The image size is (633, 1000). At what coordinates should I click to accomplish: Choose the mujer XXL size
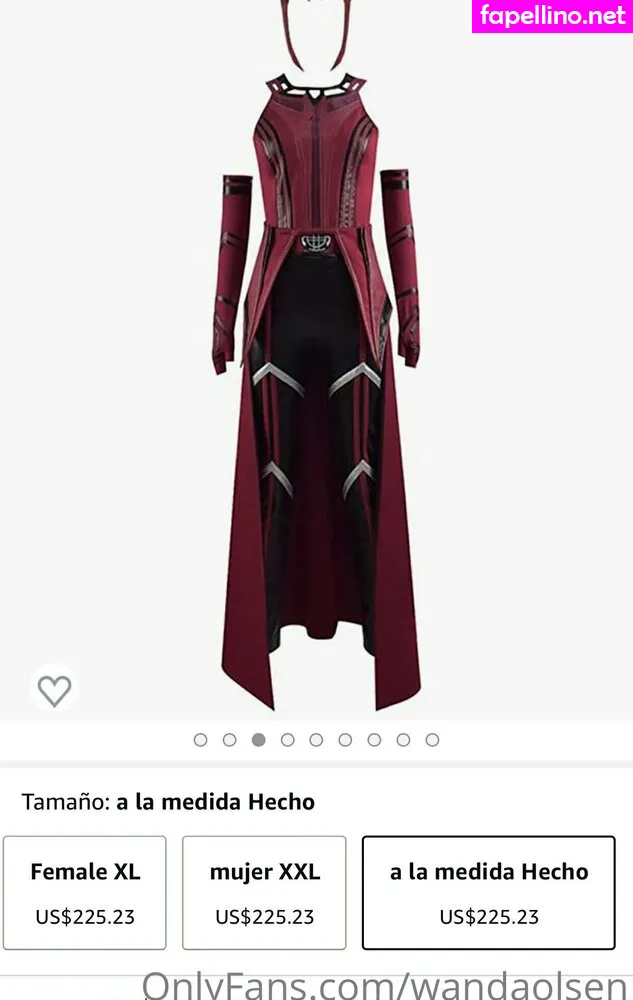pyautogui.click(x=264, y=892)
